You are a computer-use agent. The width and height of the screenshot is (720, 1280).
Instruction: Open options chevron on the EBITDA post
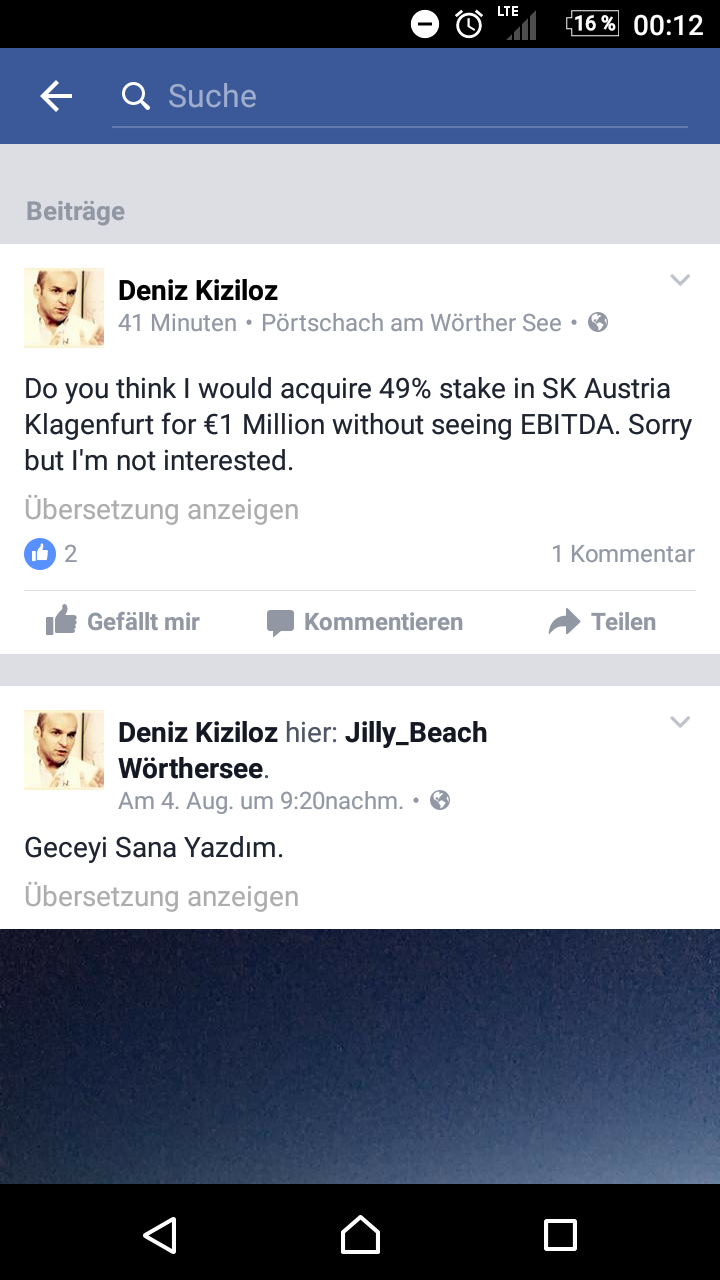pyautogui.click(x=680, y=280)
